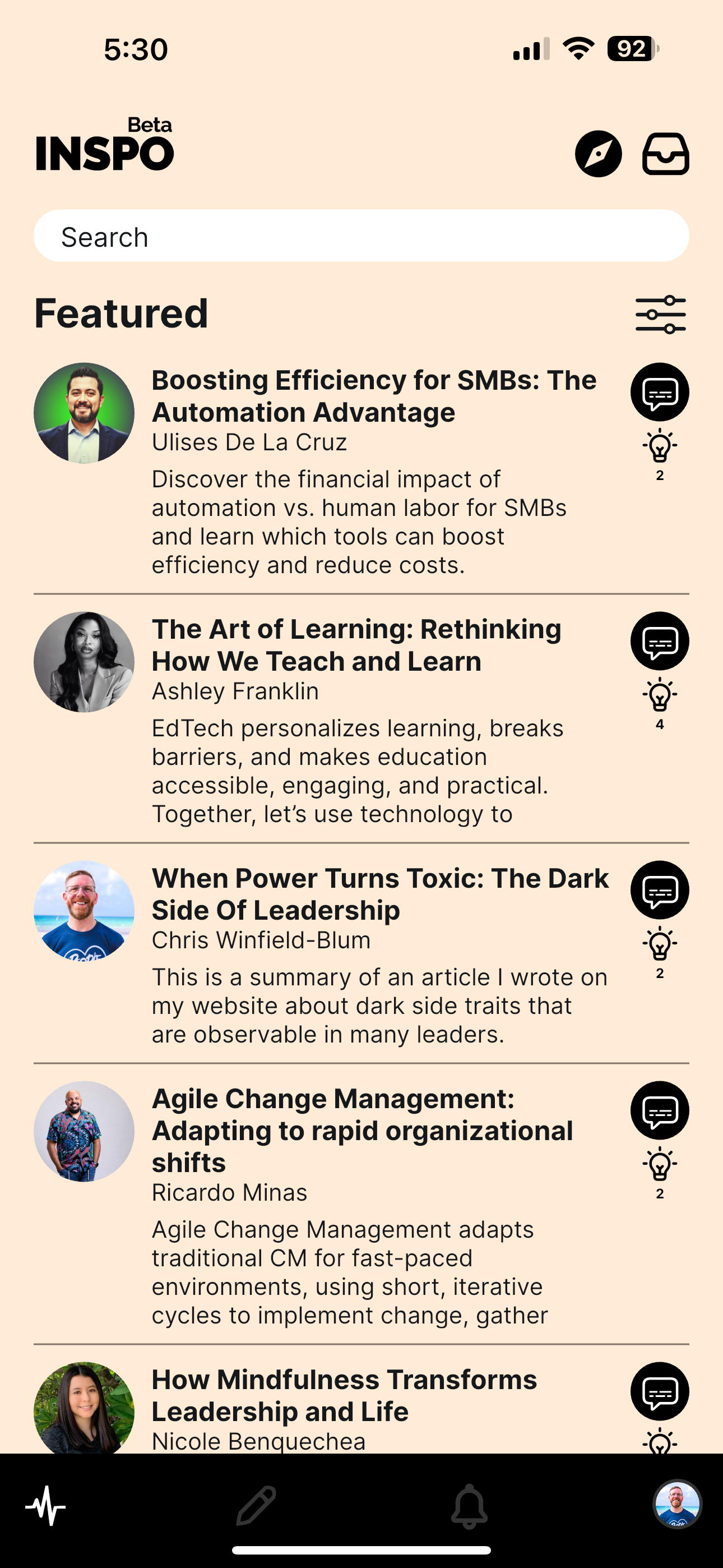Tap the lightbulb on the Automation Advantage post
Viewport: 723px width, 1568px height.
tap(660, 446)
